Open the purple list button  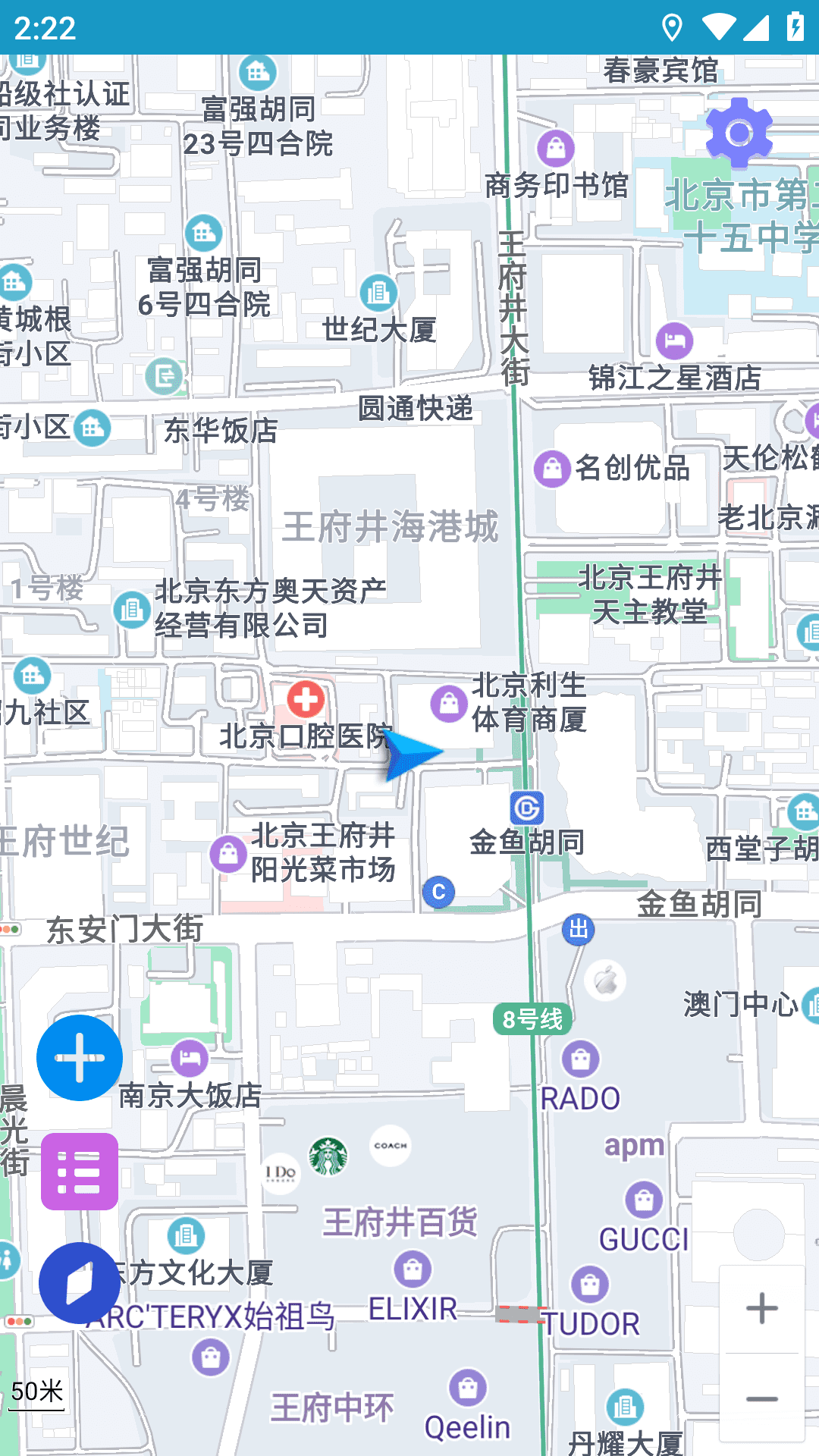80,1172
